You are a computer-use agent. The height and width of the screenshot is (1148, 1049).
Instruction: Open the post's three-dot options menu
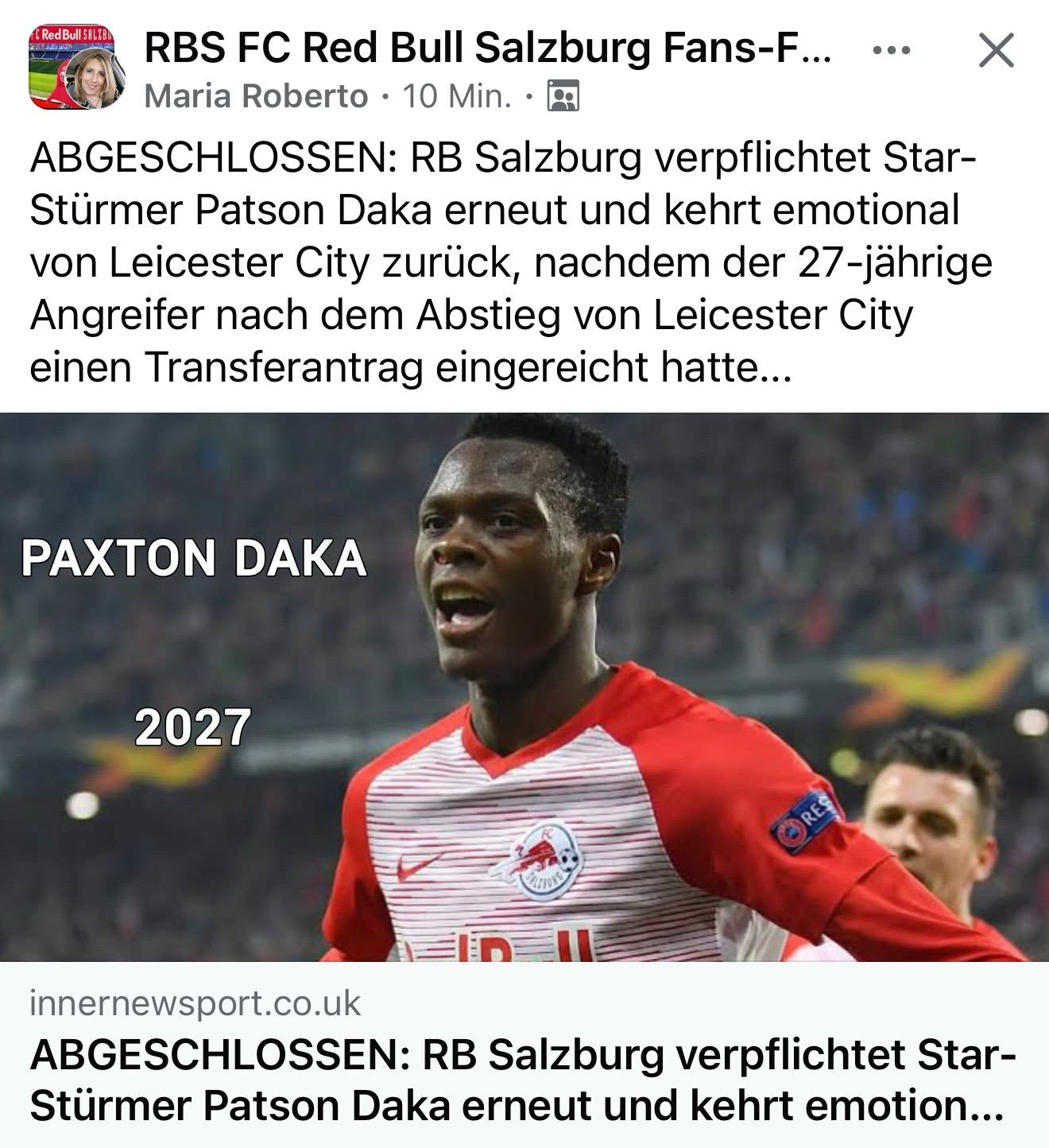(x=891, y=51)
